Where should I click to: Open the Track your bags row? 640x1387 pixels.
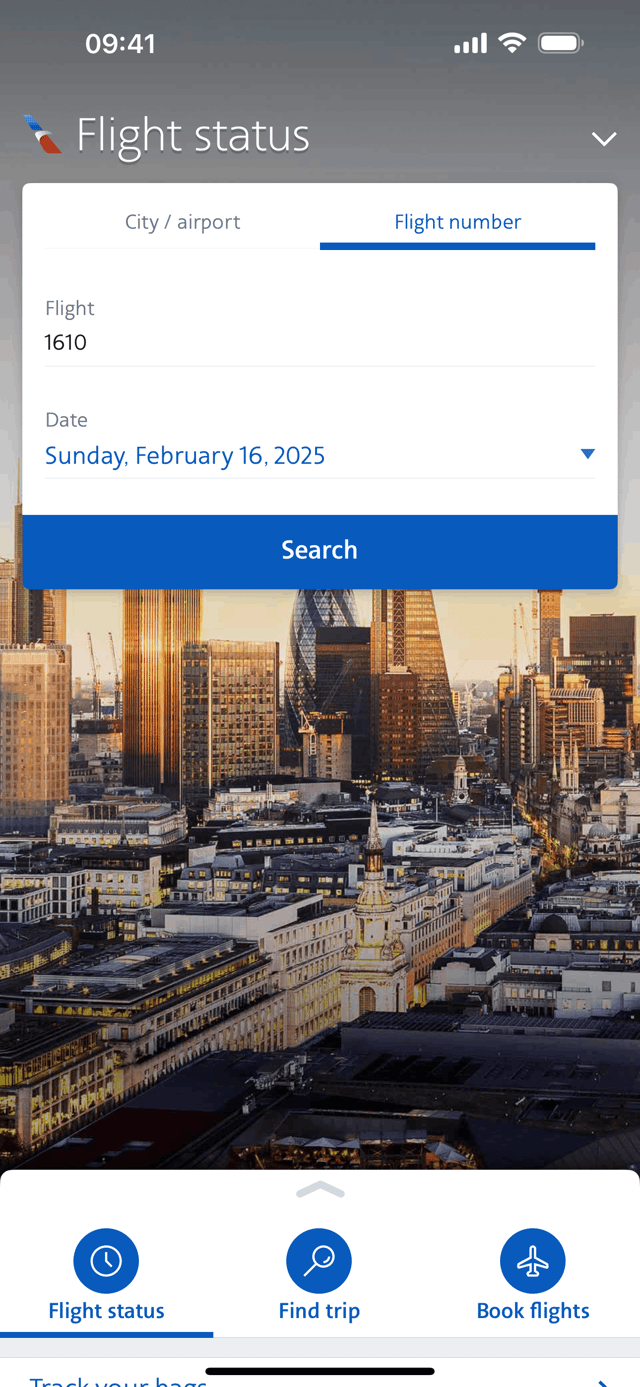320,1377
